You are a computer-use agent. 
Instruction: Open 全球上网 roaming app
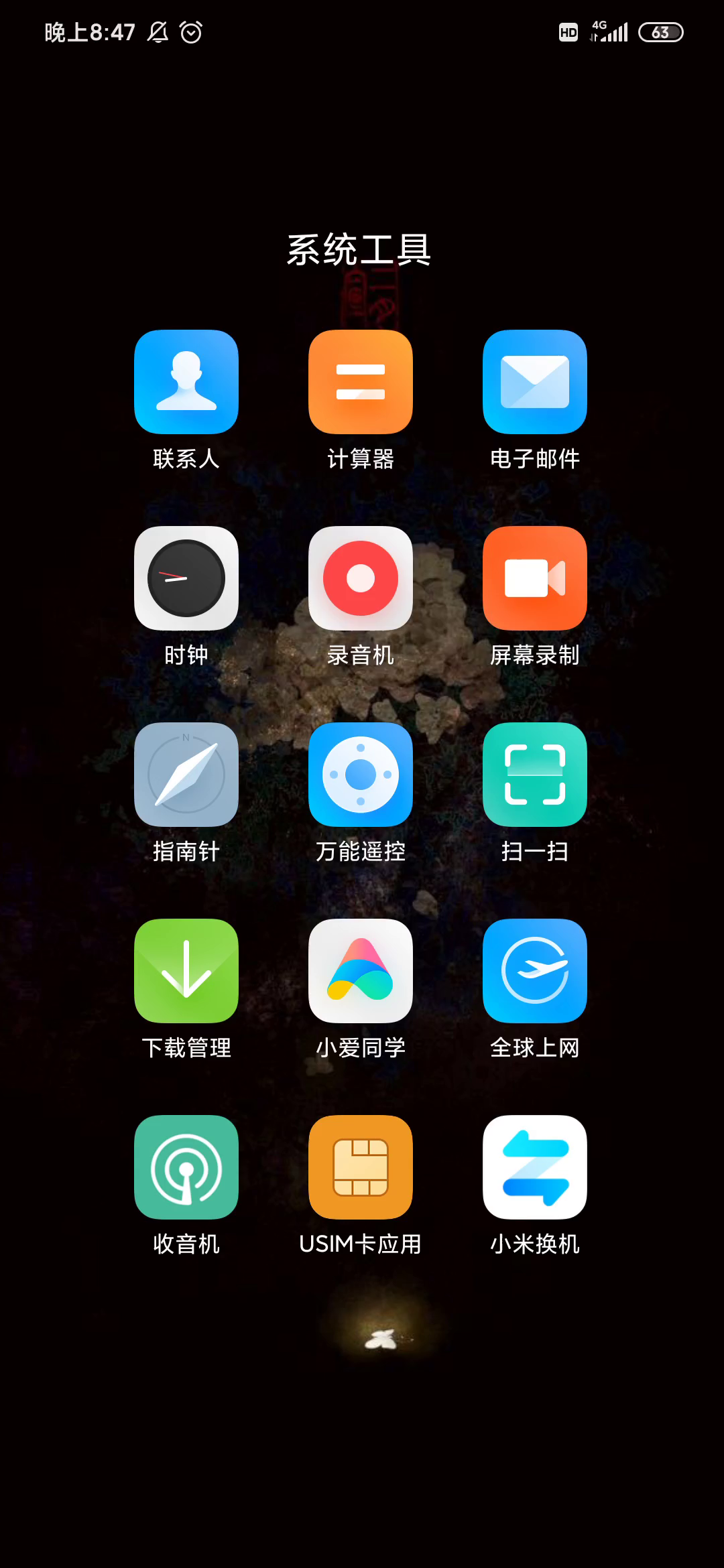pyautogui.click(x=535, y=971)
